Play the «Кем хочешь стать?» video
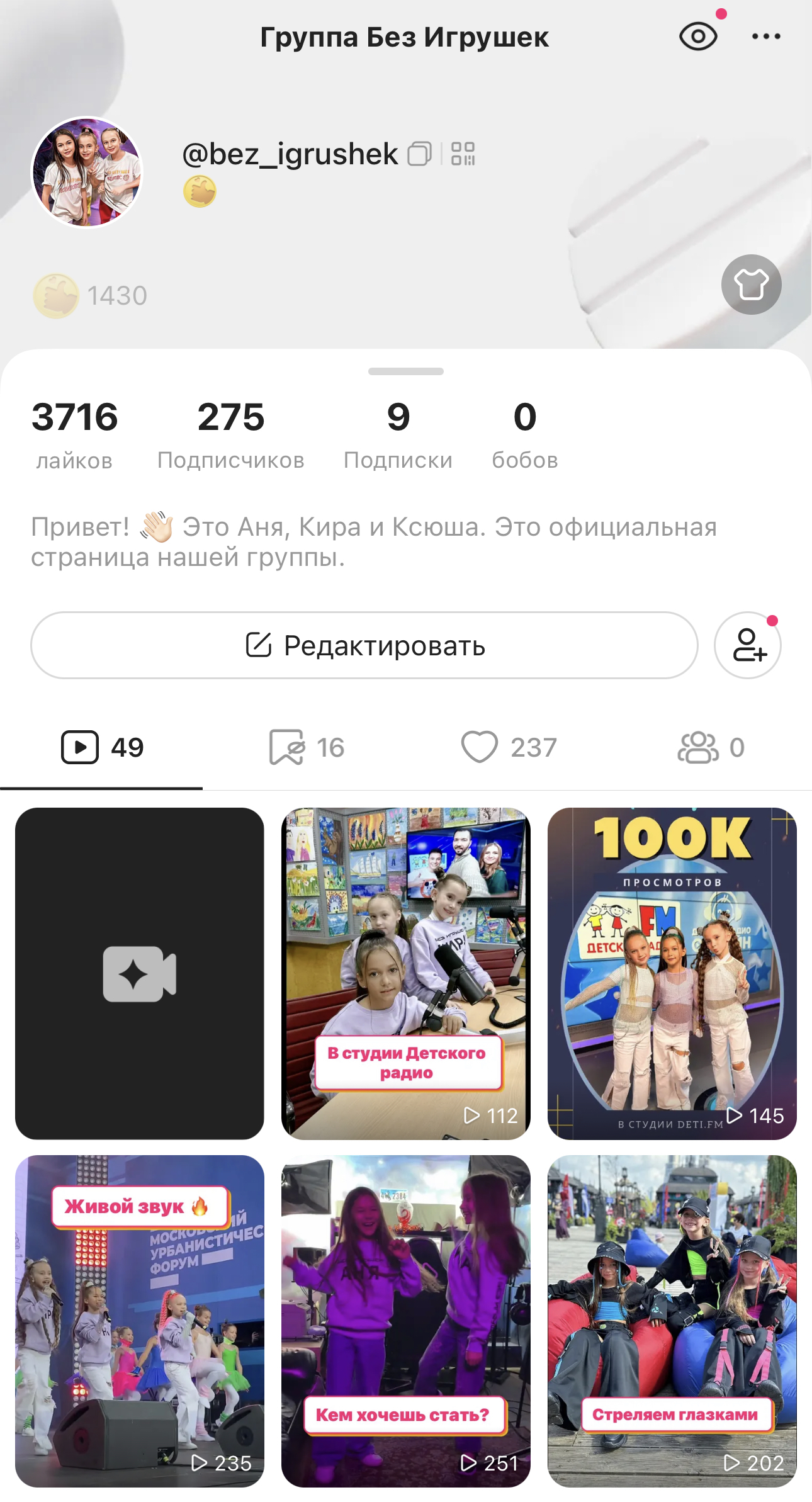812x1502 pixels. [406, 1321]
